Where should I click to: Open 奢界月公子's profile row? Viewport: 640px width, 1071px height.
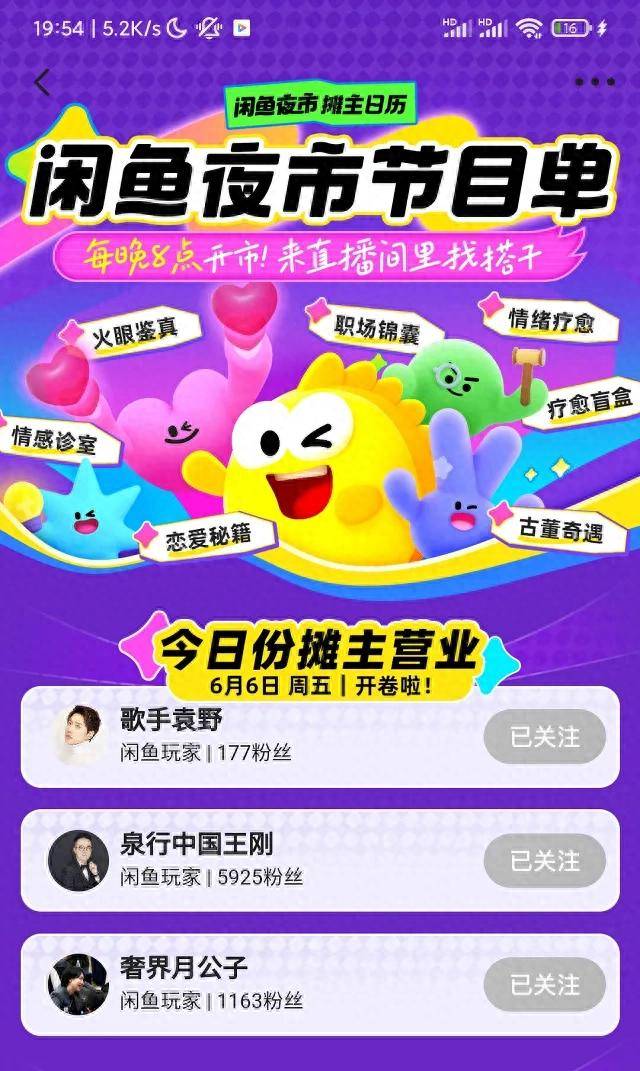click(x=250, y=984)
